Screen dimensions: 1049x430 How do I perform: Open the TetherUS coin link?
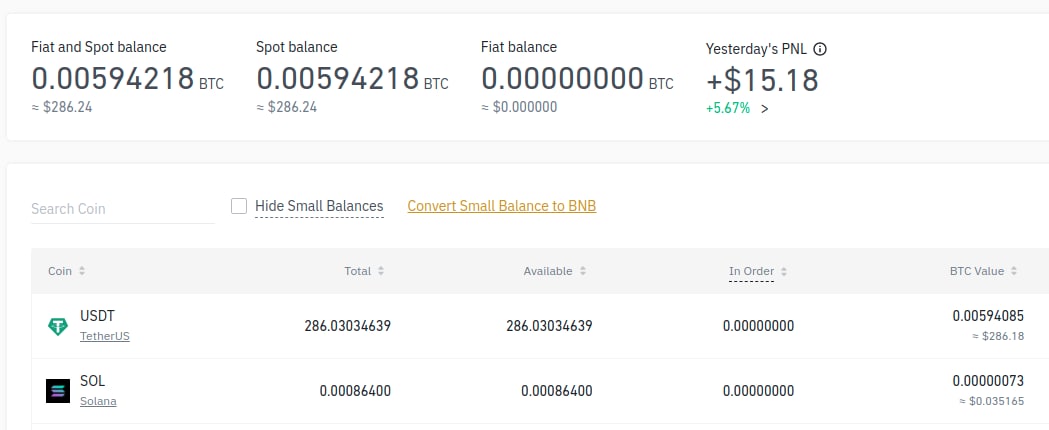click(105, 336)
